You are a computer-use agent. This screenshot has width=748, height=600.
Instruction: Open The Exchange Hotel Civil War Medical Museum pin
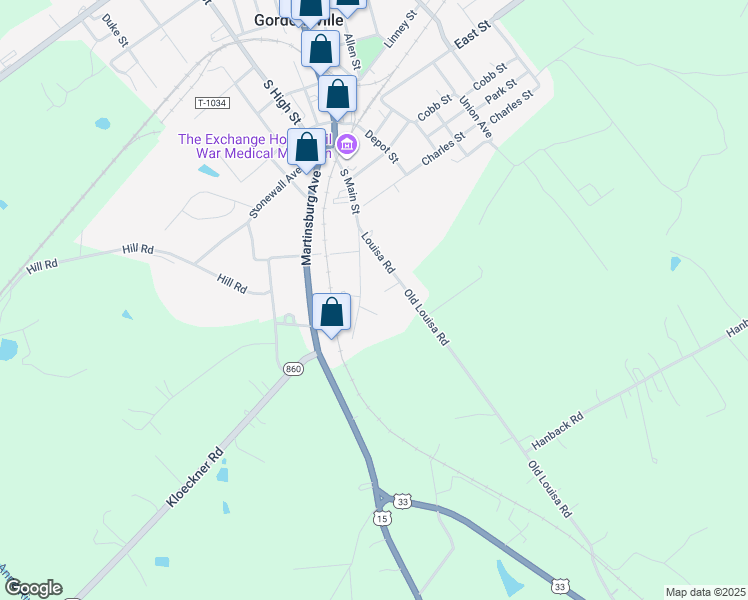point(347,145)
